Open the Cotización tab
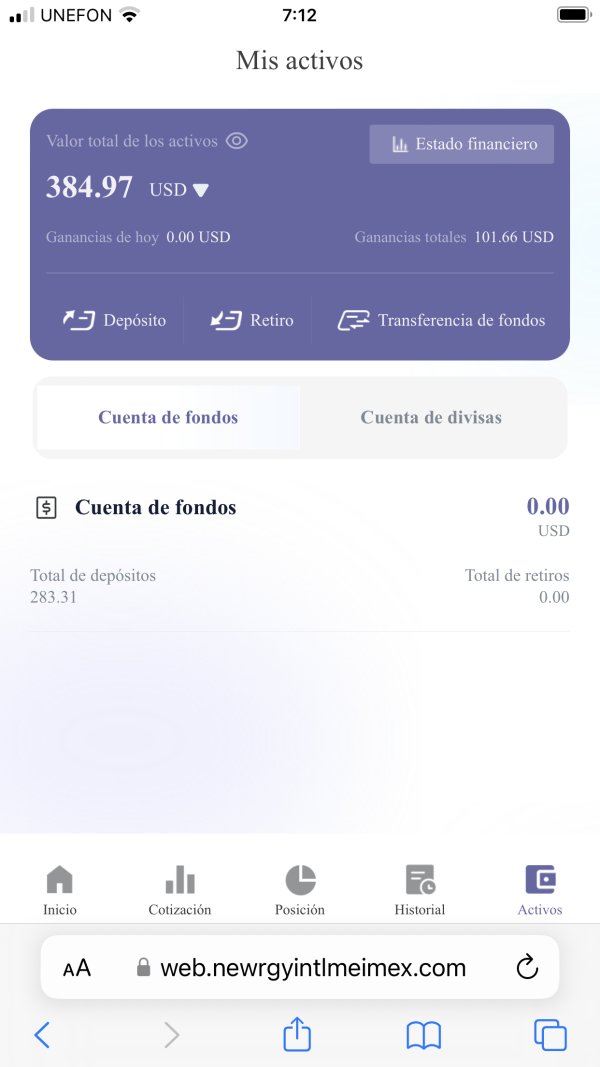 click(180, 890)
